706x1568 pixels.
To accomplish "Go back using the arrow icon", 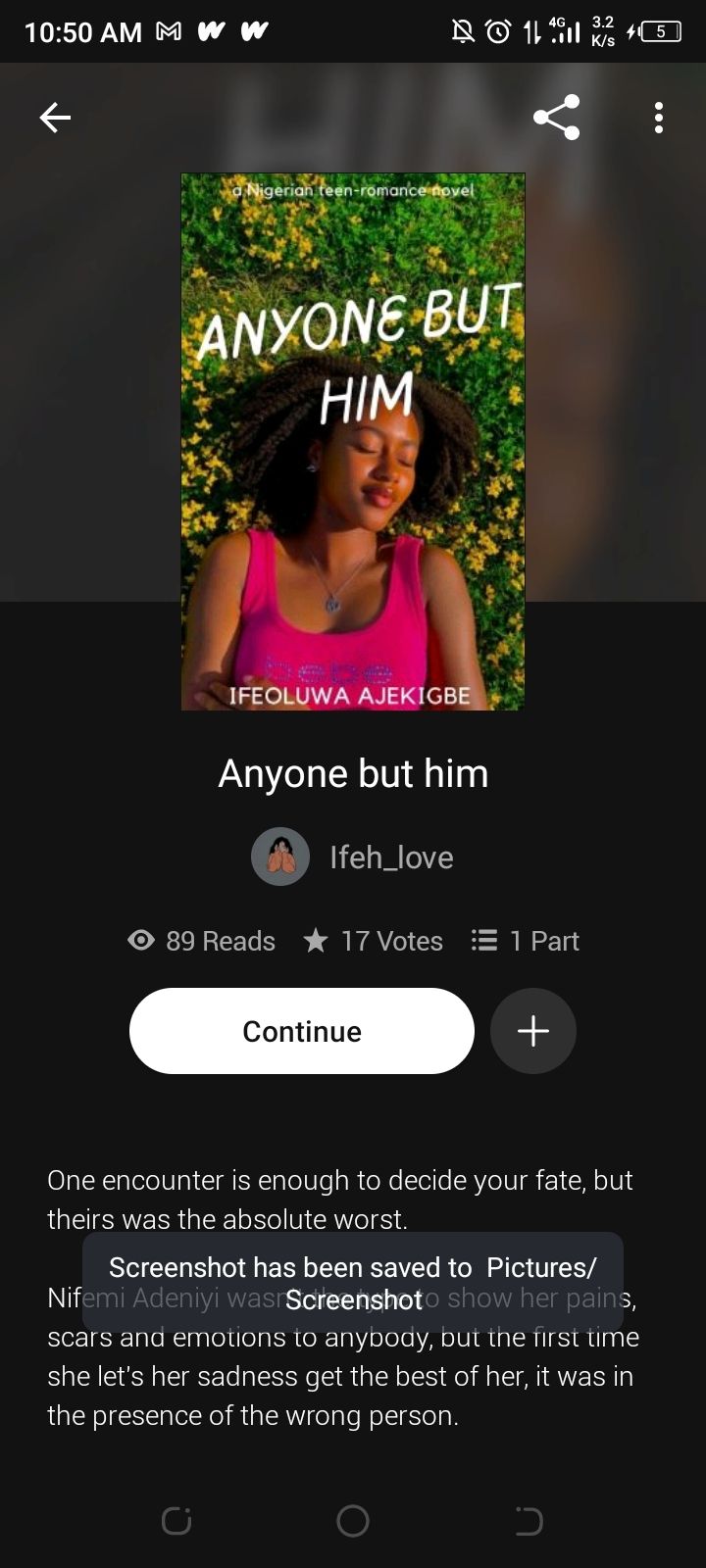I will pos(55,118).
